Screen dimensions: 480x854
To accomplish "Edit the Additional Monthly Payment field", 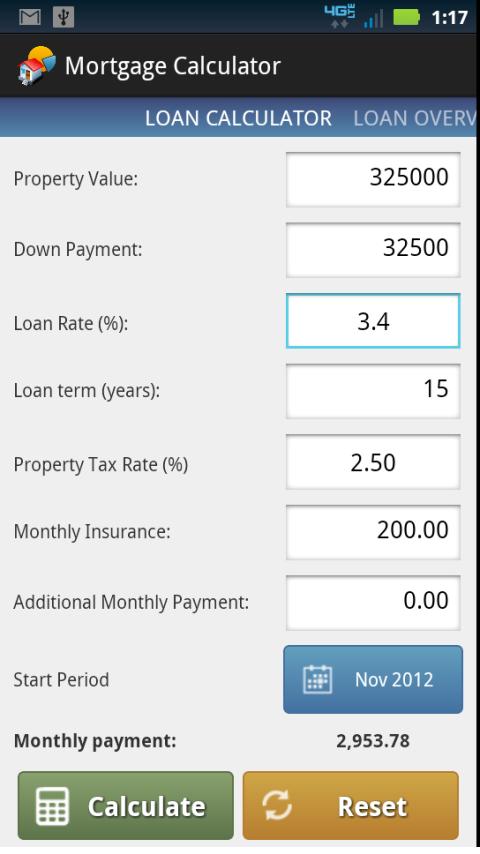I will pos(373,602).
